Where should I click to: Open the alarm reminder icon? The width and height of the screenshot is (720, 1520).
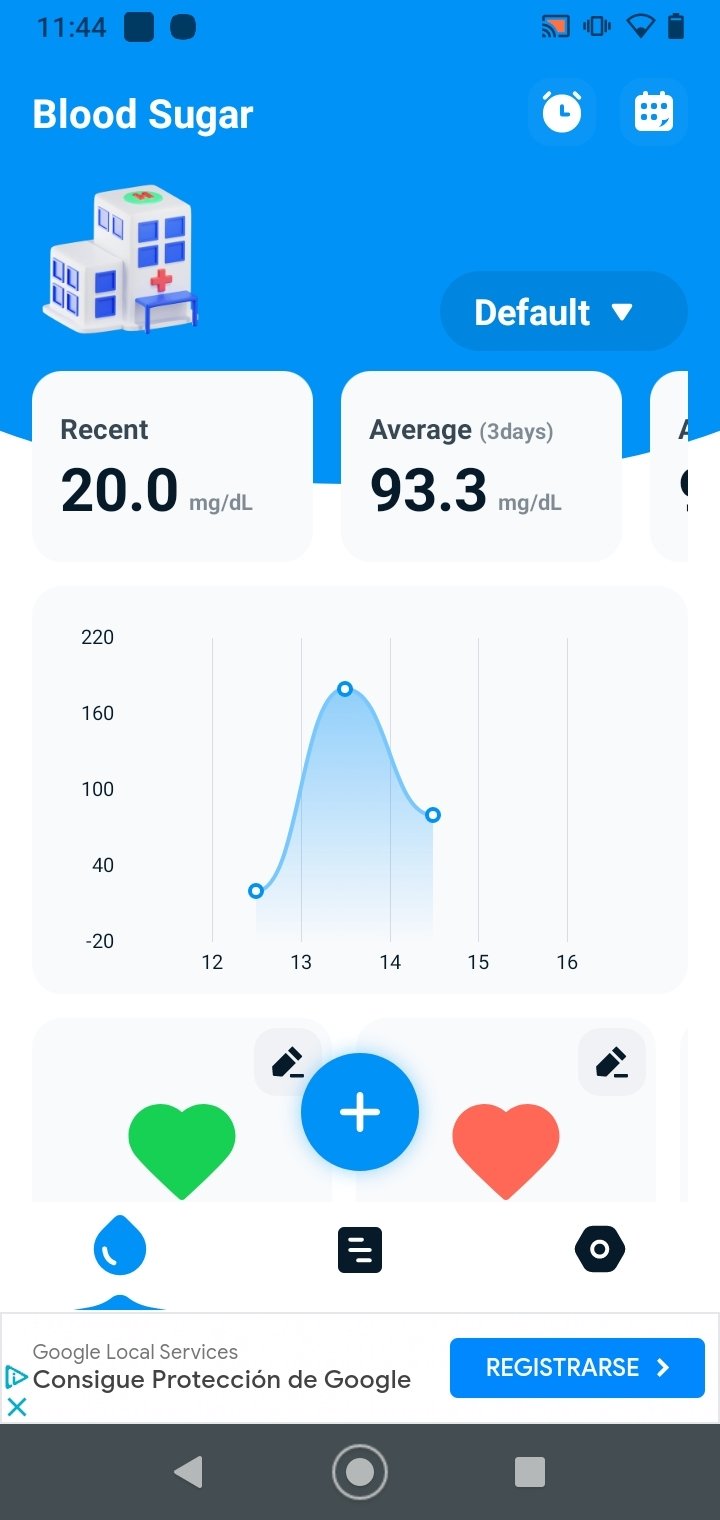pos(562,112)
